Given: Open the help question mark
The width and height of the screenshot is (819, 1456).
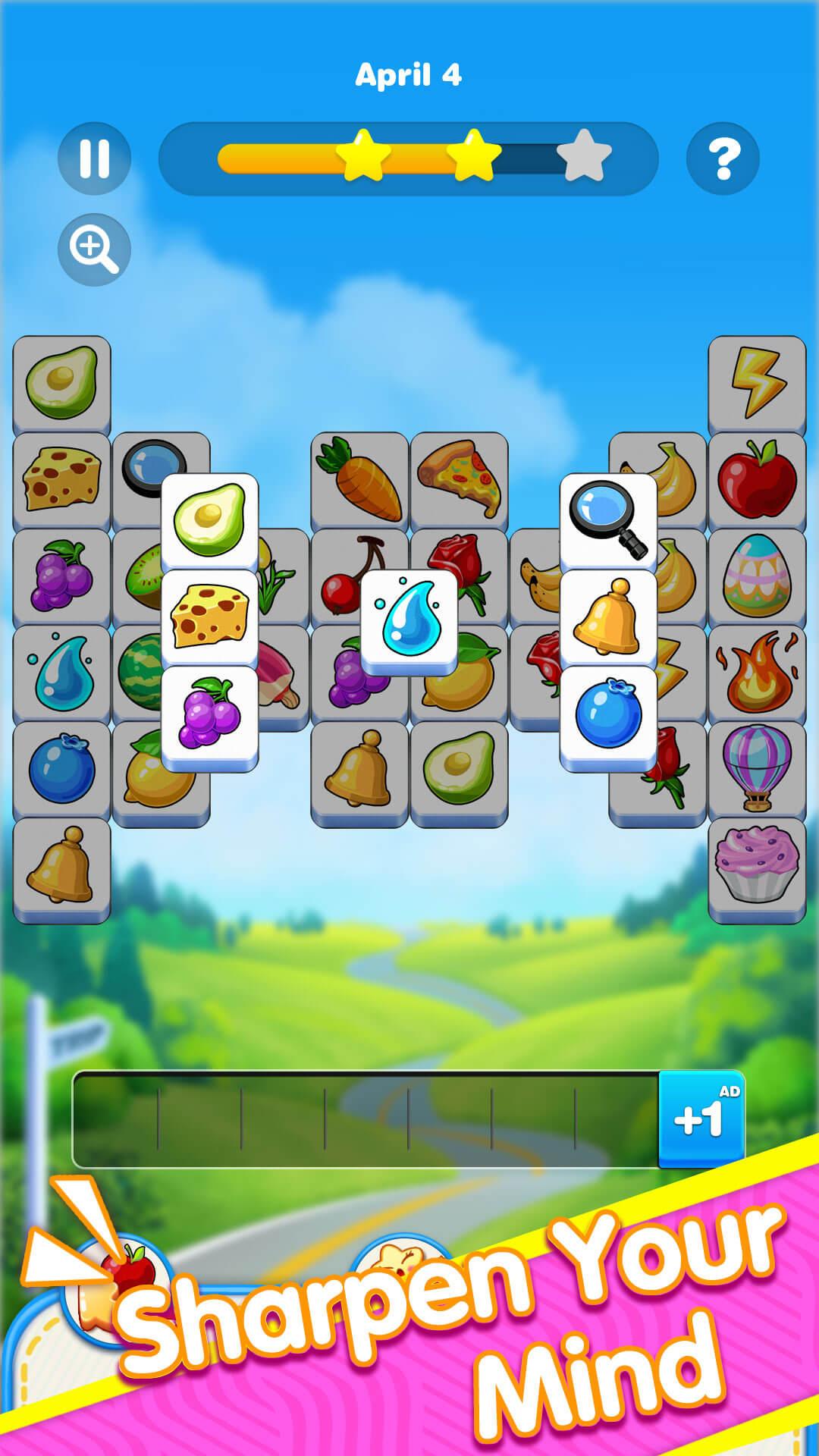Looking at the screenshot, I should [723, 158].
